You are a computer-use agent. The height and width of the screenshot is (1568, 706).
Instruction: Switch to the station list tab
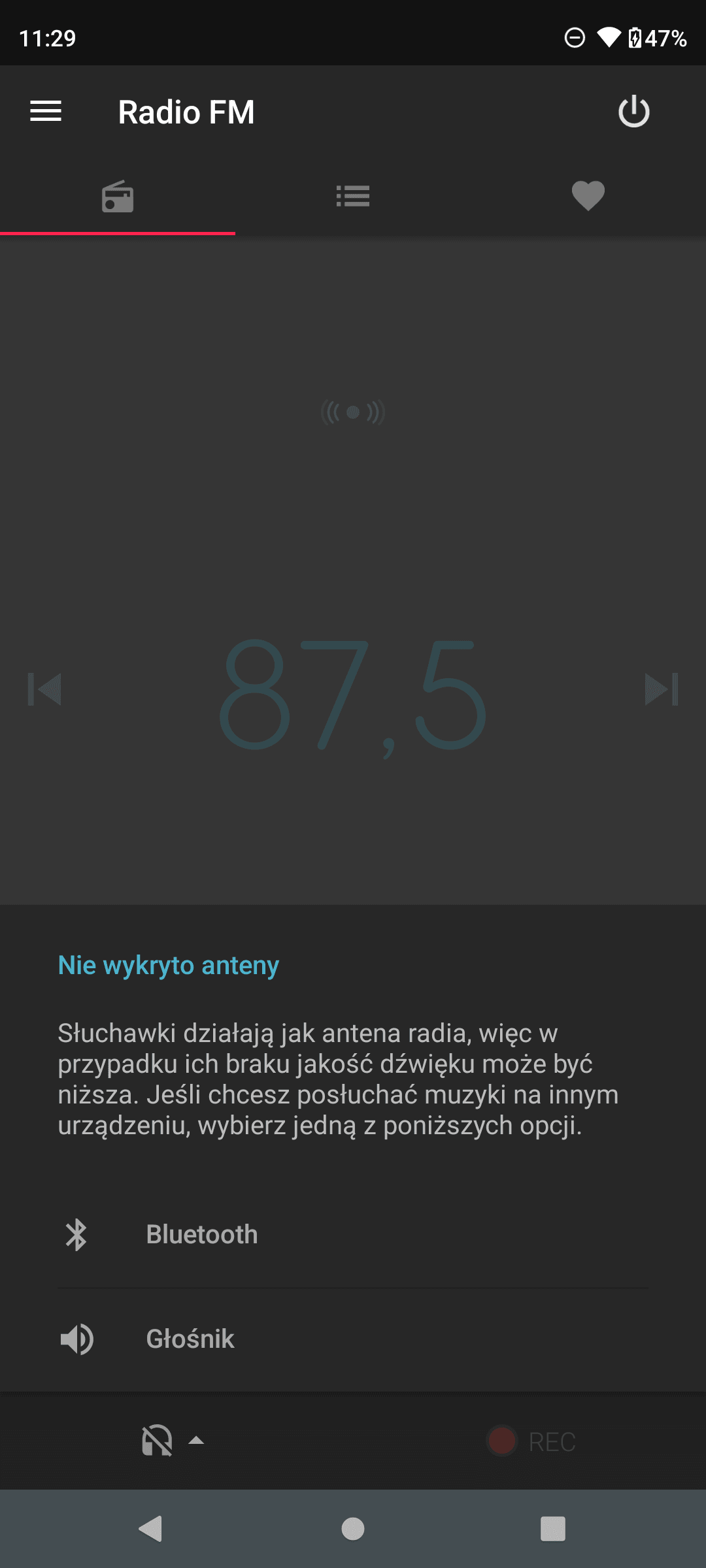(353, 196)
